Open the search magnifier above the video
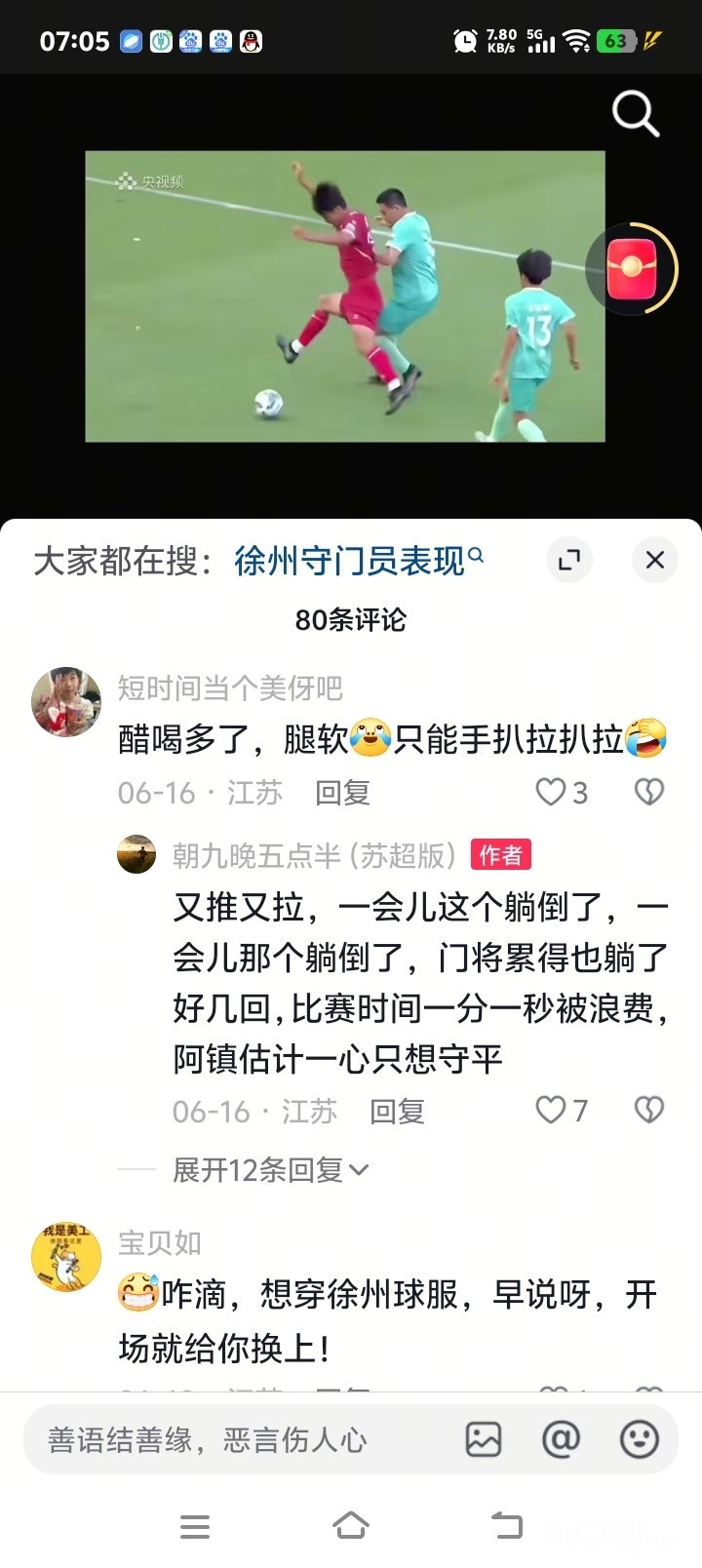This screenshot has height=1568, width=702. (x=635, y=114)
